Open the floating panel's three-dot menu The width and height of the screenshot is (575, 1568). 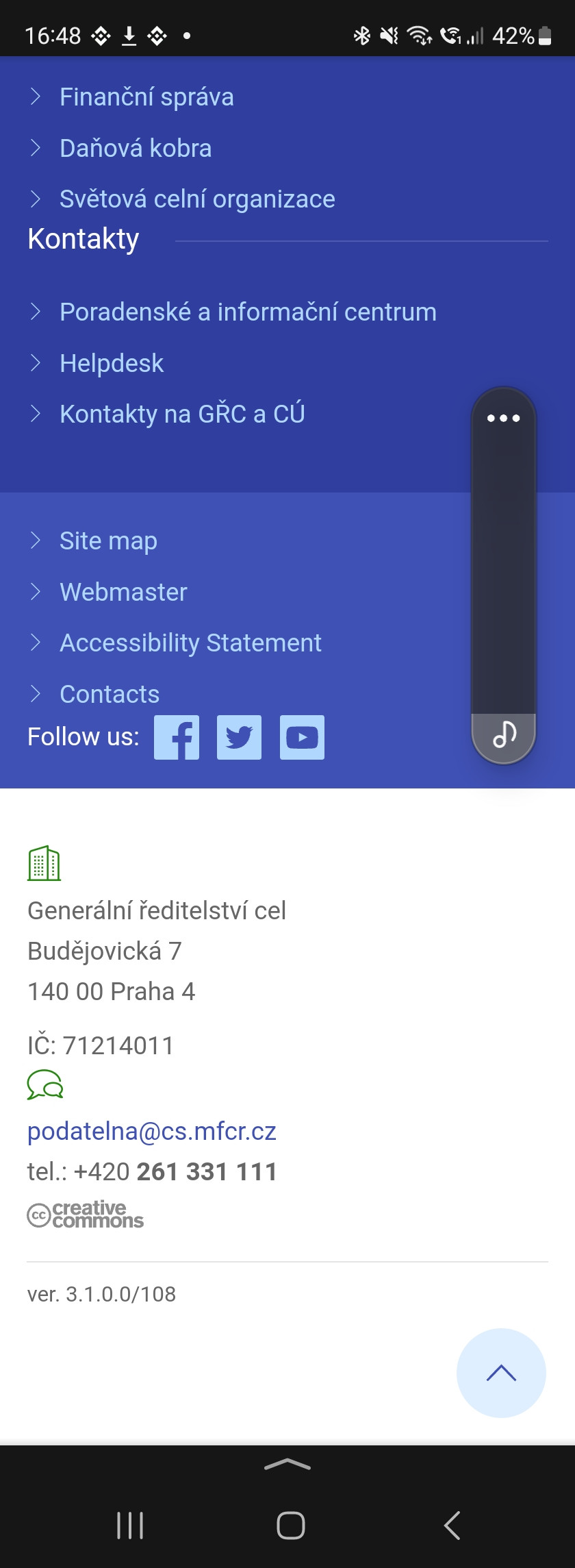pos(504,418)
